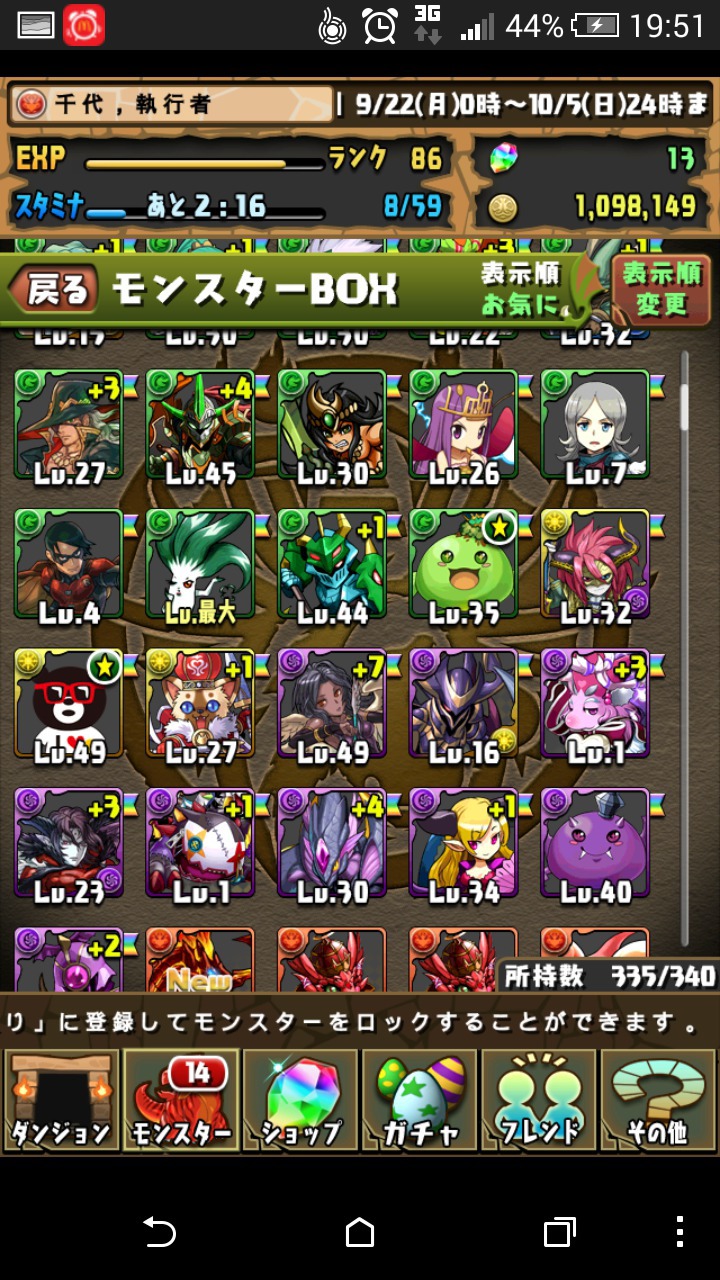Image resolution: width=720 pixels, height=1280 pixels.
Task: Select the green witch monster Lv.27
Action: 68,425
